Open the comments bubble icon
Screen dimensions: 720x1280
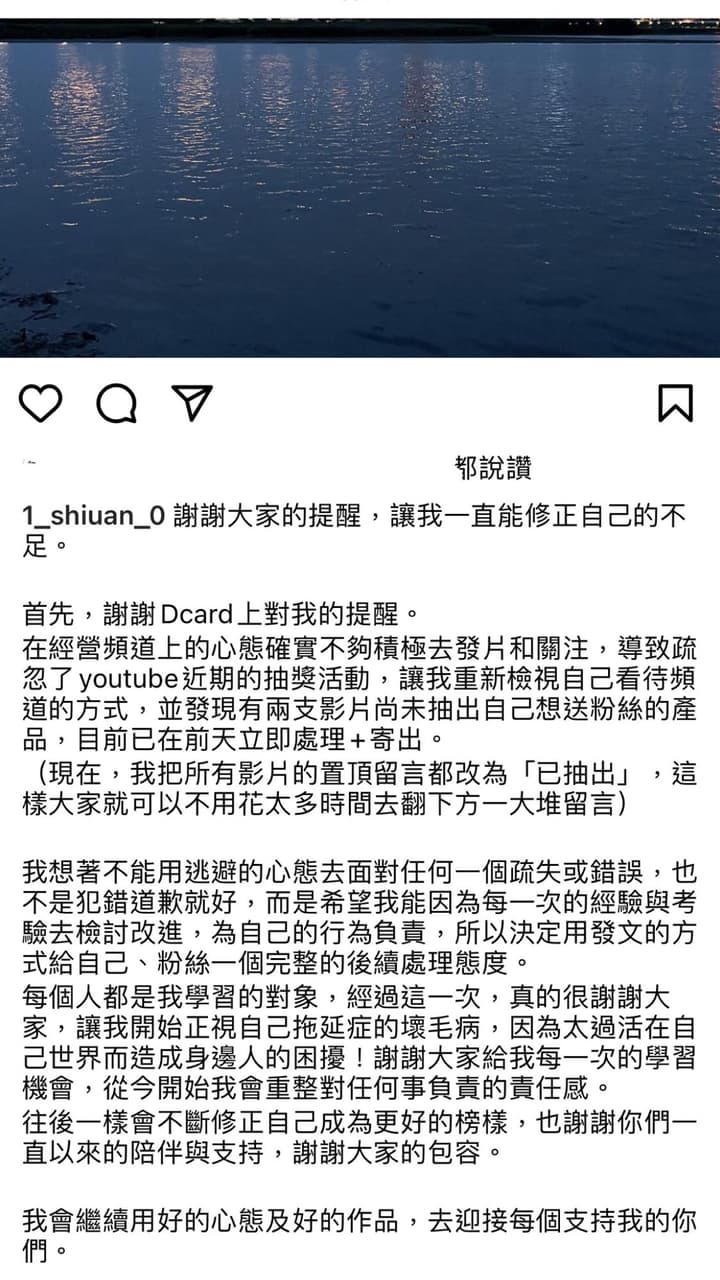tap(116, 402)
